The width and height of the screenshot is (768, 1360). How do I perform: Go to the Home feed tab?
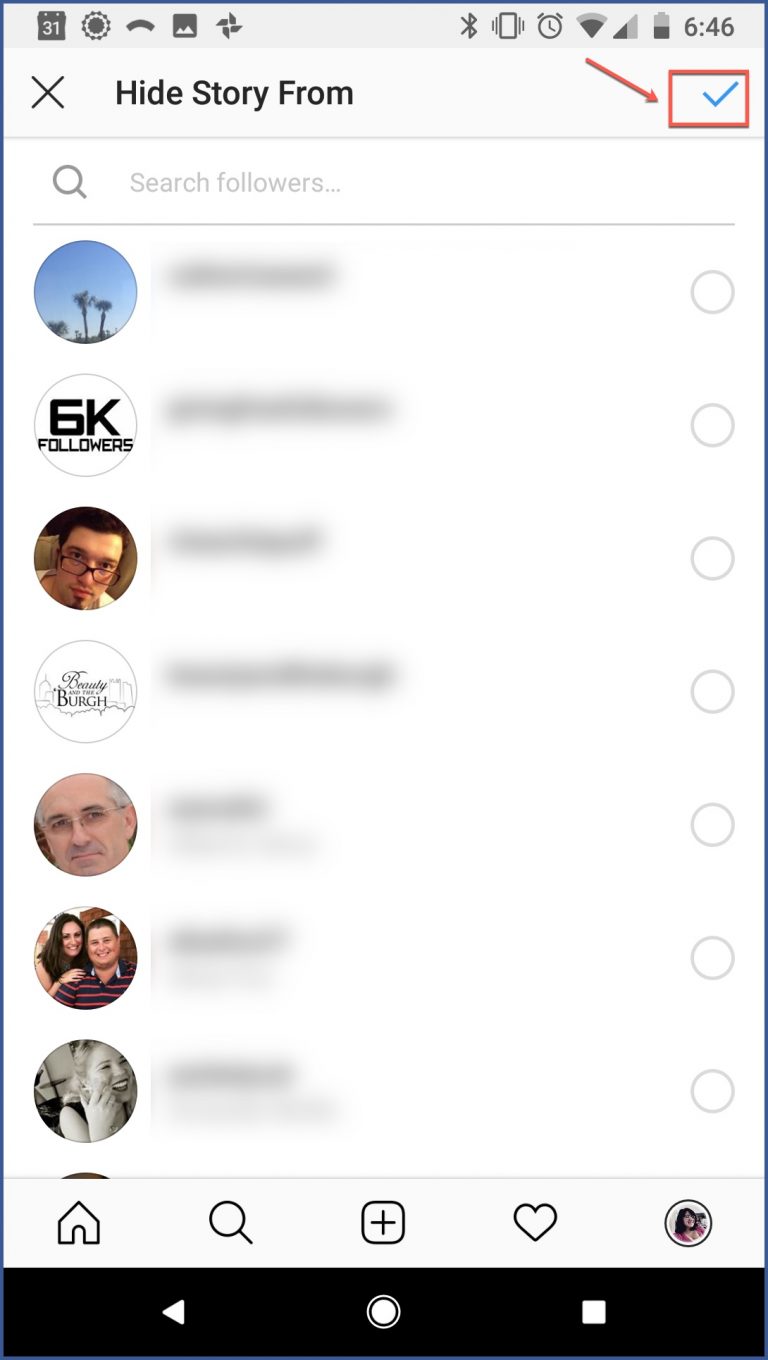pyautogui.click(x=79, y=1222)
